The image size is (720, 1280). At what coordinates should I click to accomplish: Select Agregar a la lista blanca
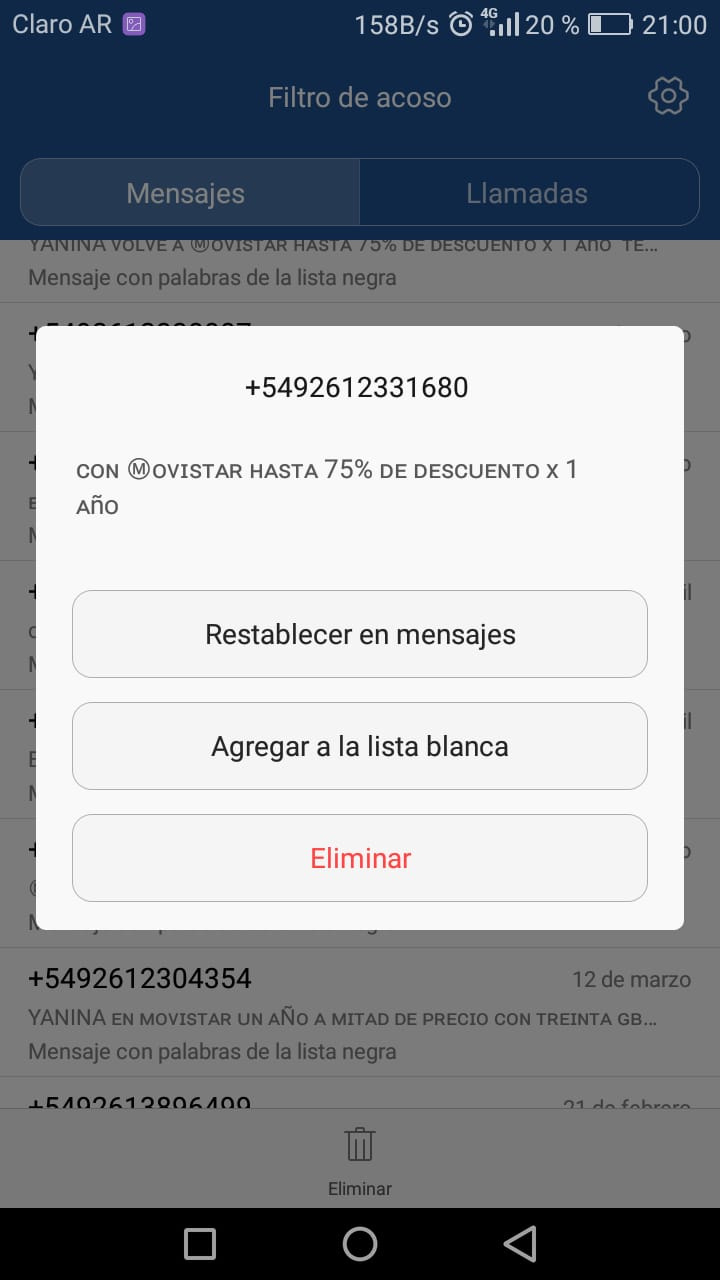click(360, 746)
